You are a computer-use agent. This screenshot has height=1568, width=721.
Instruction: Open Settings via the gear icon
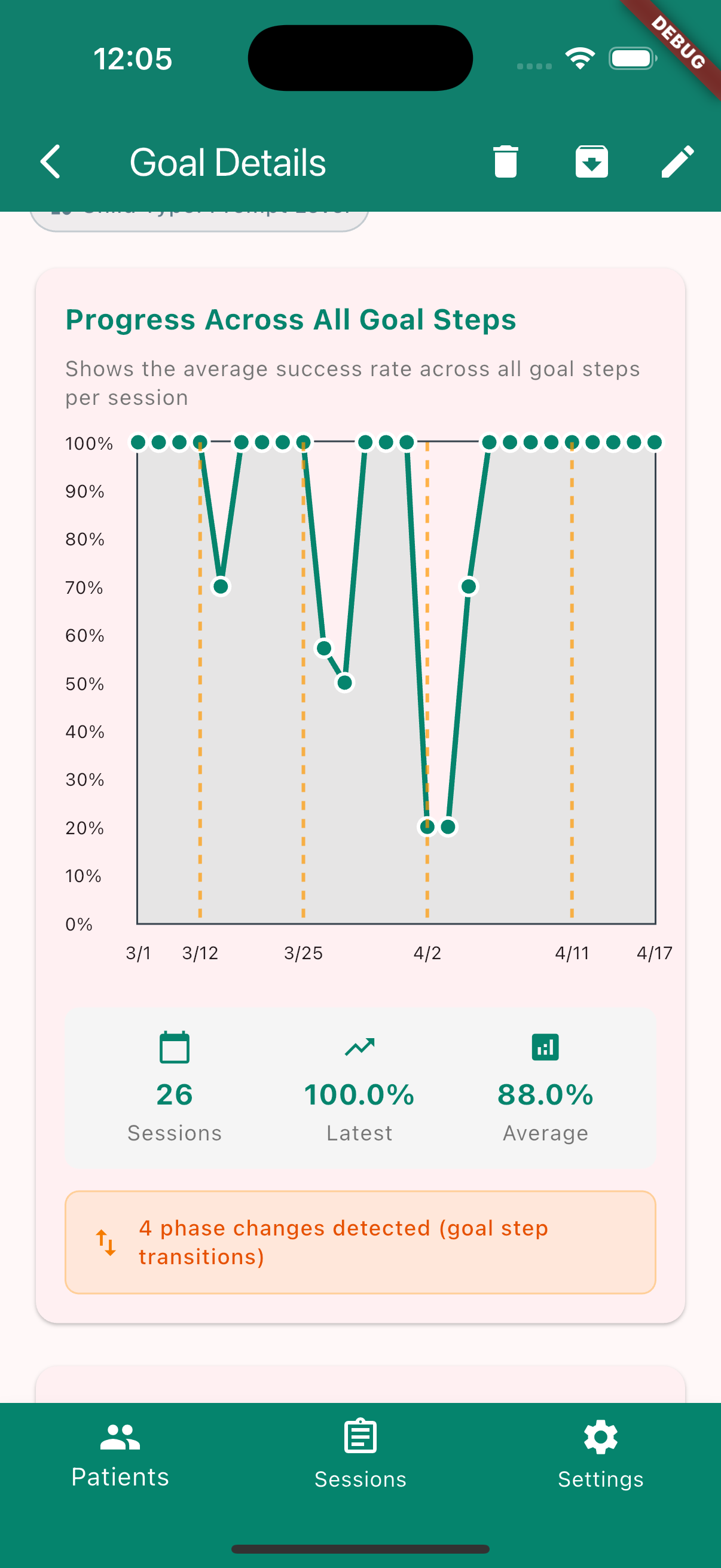[600, 1437]
